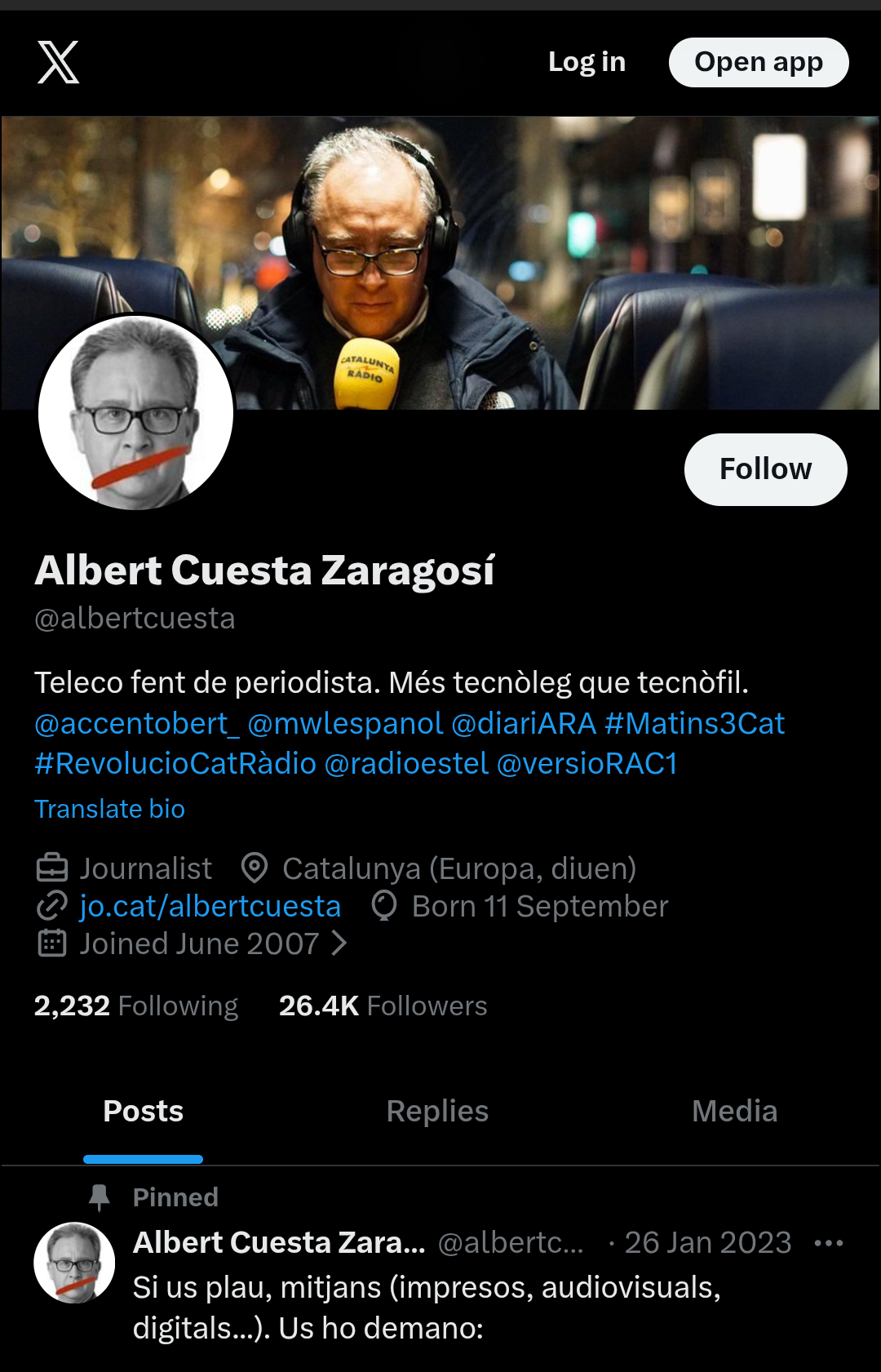The image size is (881, 1372).
Task: Open the @radioestel mention
Action: [406, 764]
